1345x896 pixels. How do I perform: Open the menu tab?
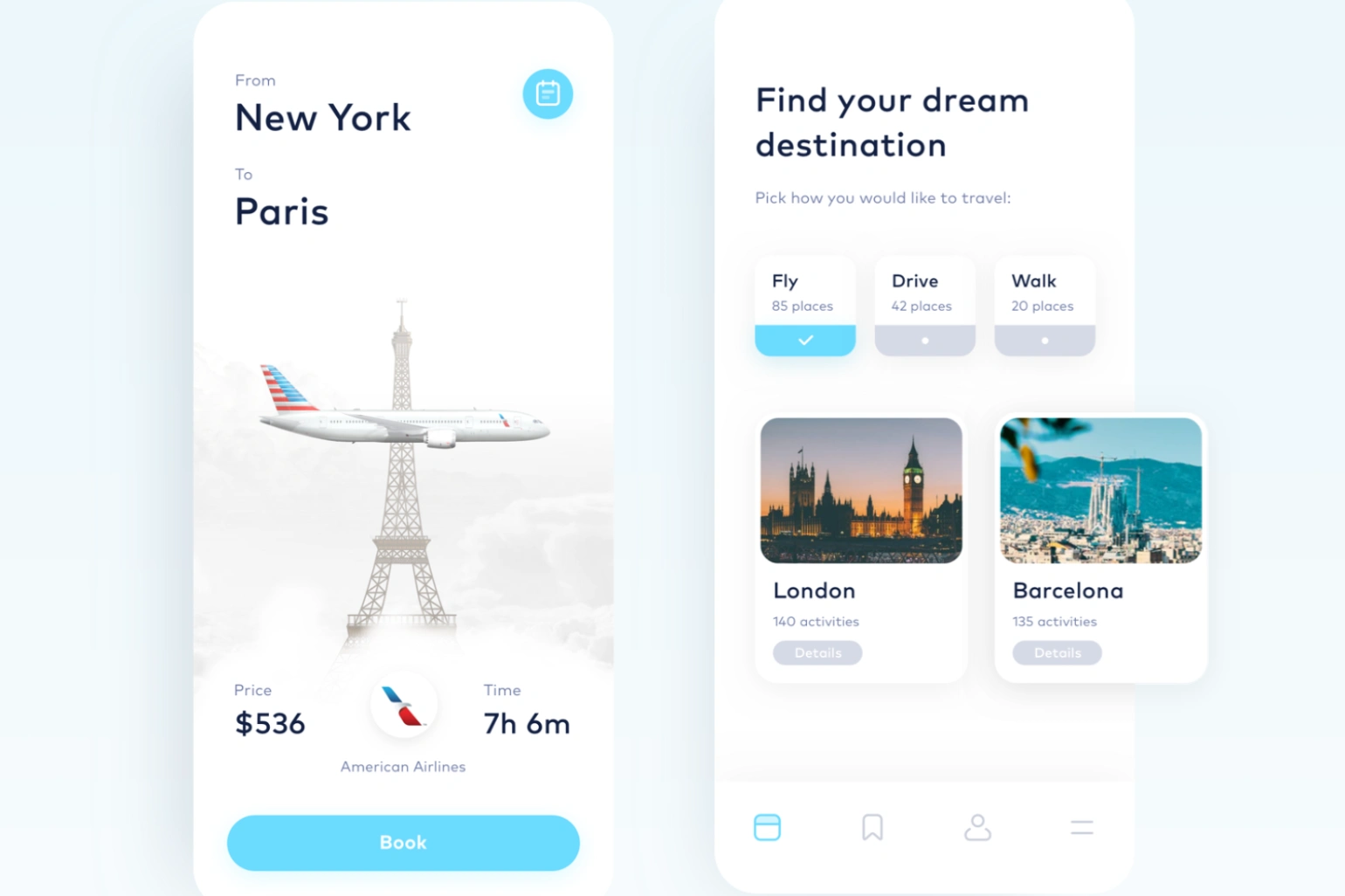[x=1081, y=827]
